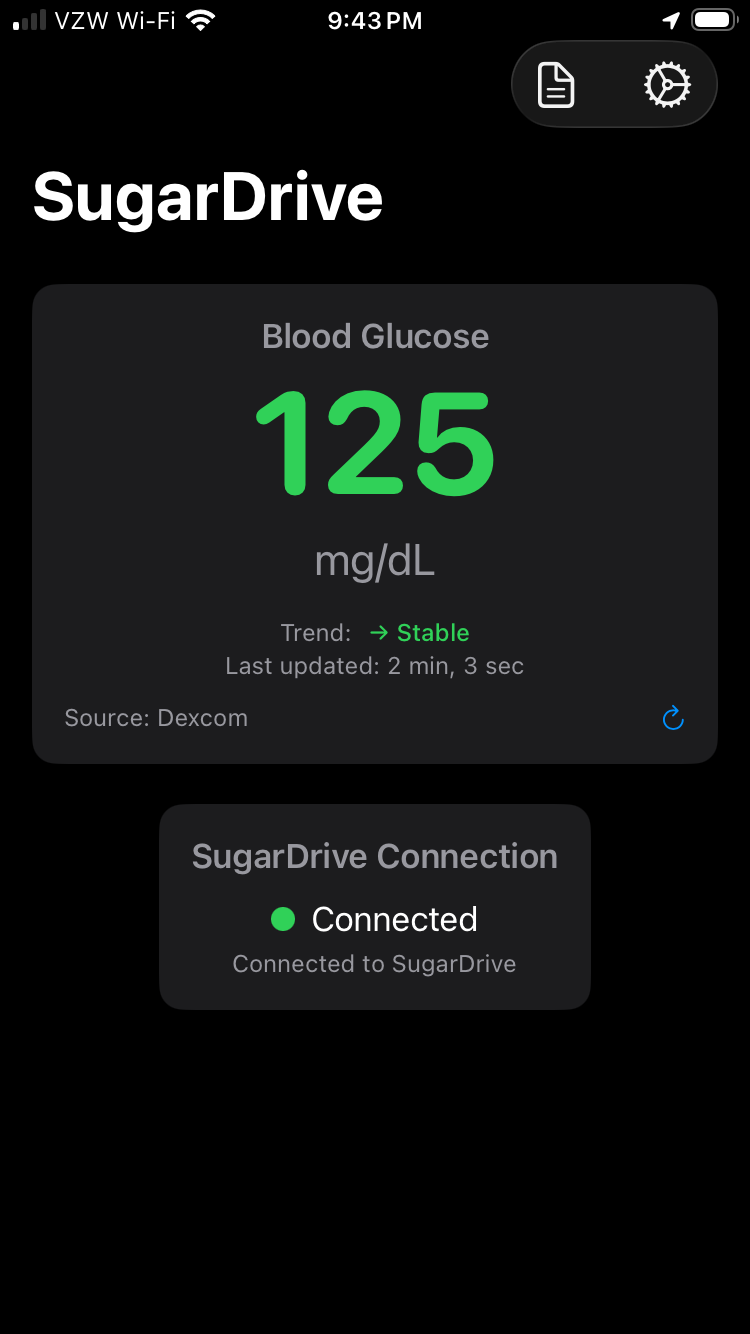This screenshot has width=750, height=1334.
Task: Open the report document icon
Action: point(556,84)
